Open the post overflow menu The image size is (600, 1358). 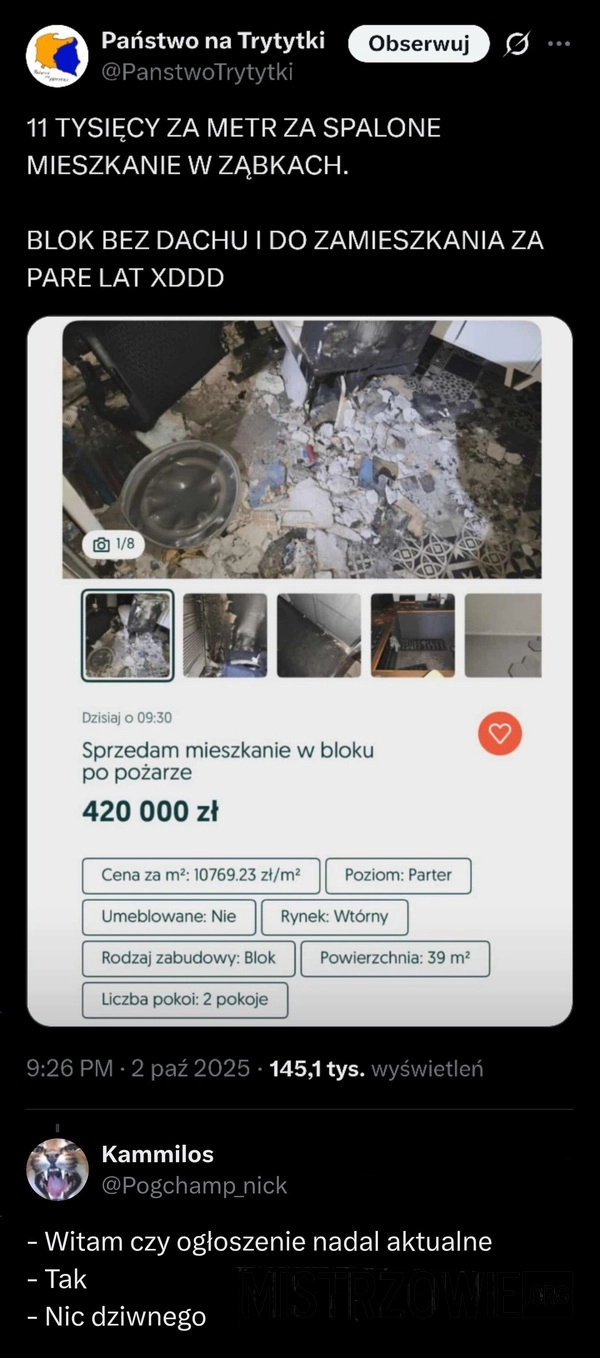click(x=559, y=44)
